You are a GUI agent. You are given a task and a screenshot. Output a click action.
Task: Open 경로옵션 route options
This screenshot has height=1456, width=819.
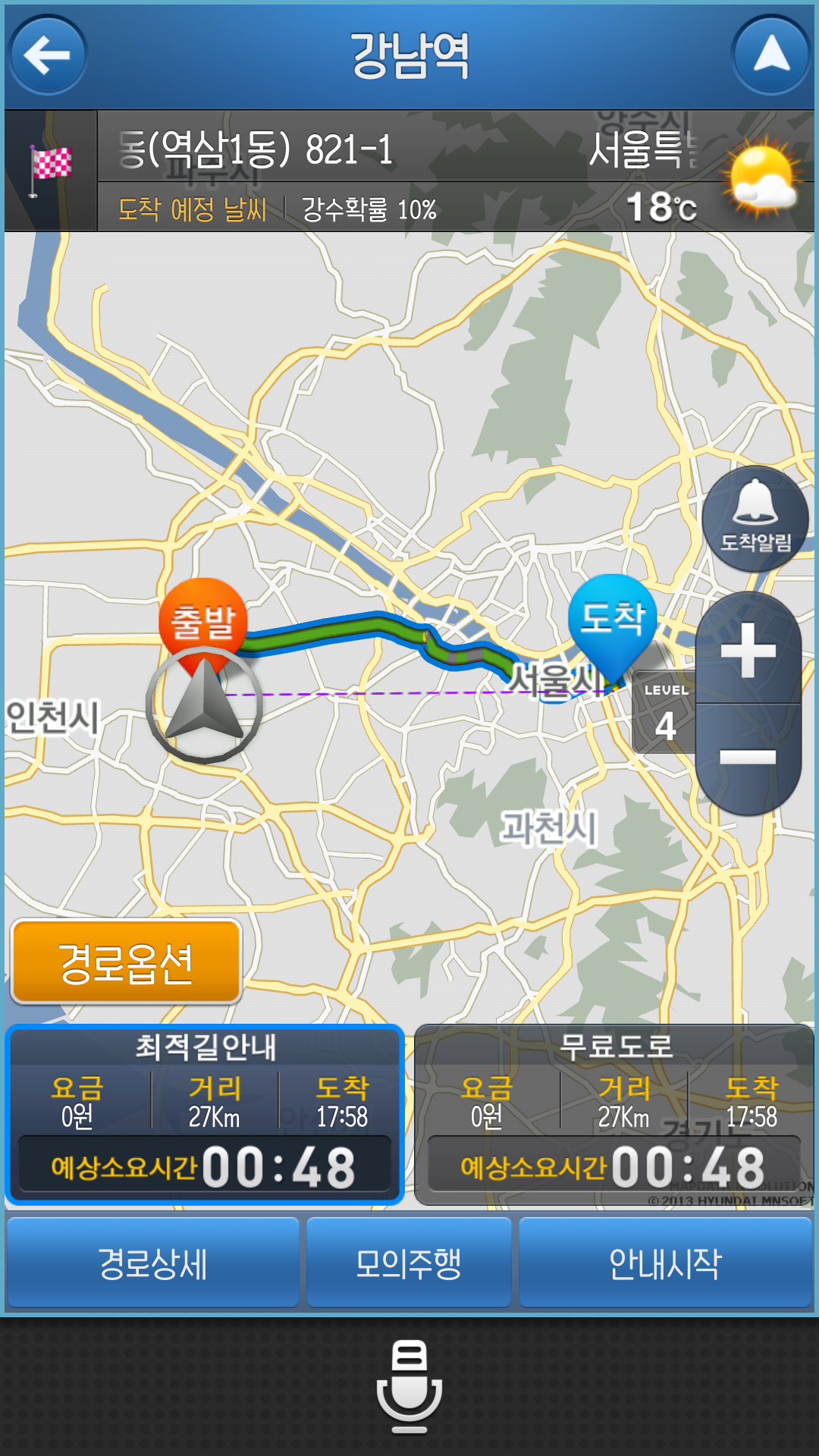pos(126,962)
